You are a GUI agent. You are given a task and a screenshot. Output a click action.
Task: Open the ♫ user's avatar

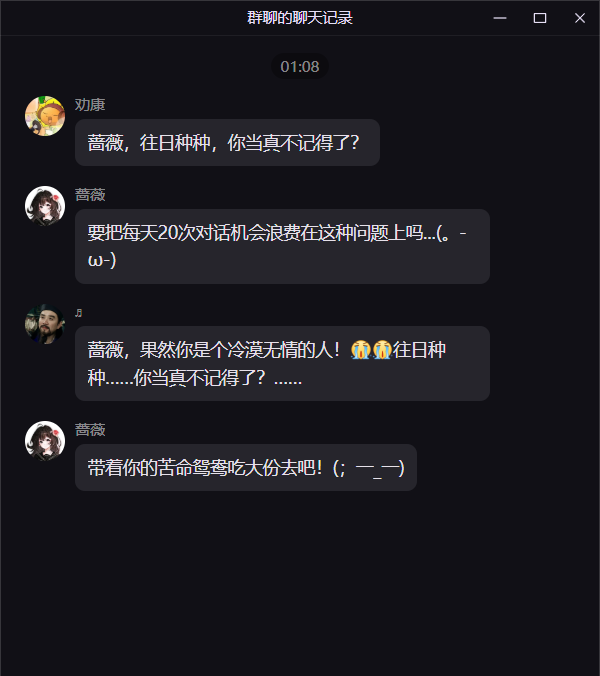coord(45,323)
